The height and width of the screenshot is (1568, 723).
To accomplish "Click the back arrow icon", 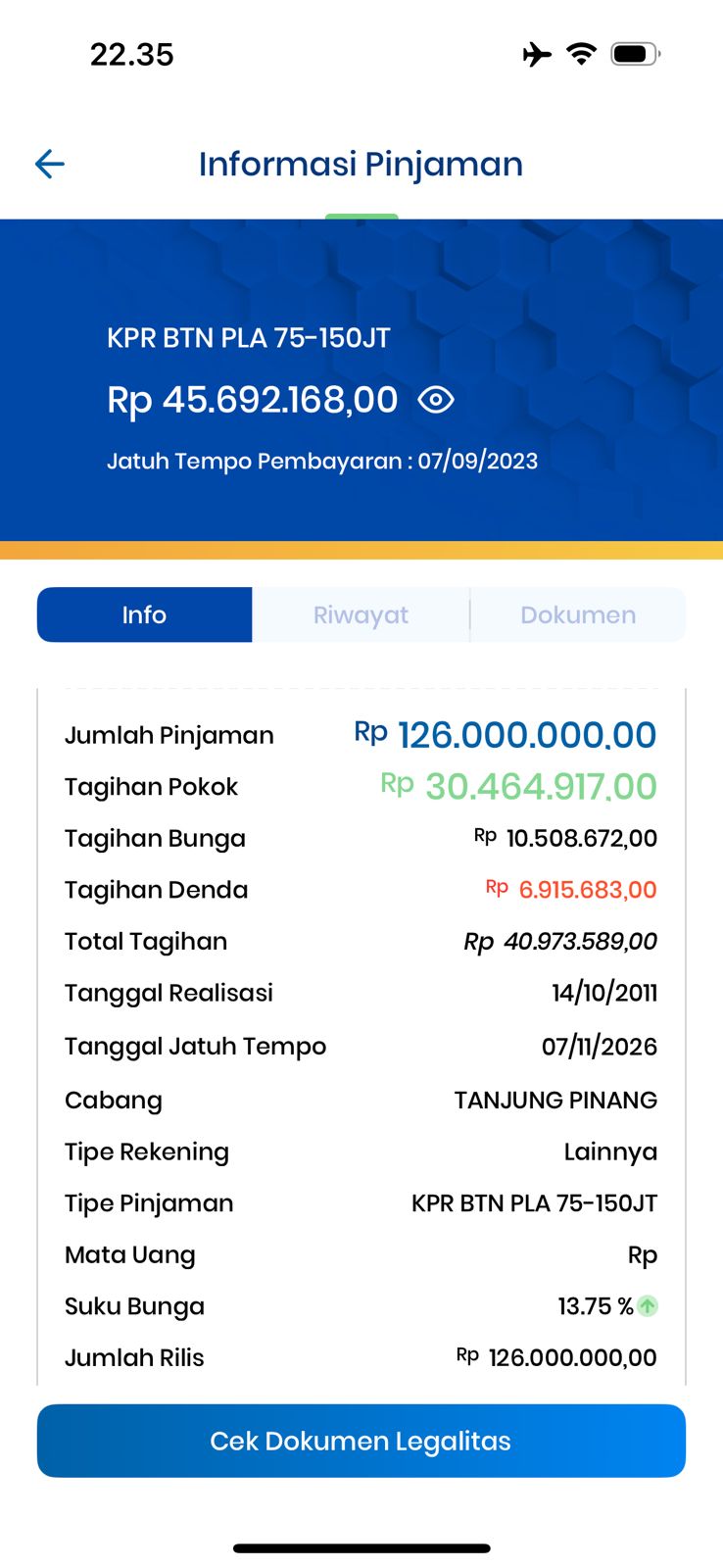I will [x=49, y=163].
